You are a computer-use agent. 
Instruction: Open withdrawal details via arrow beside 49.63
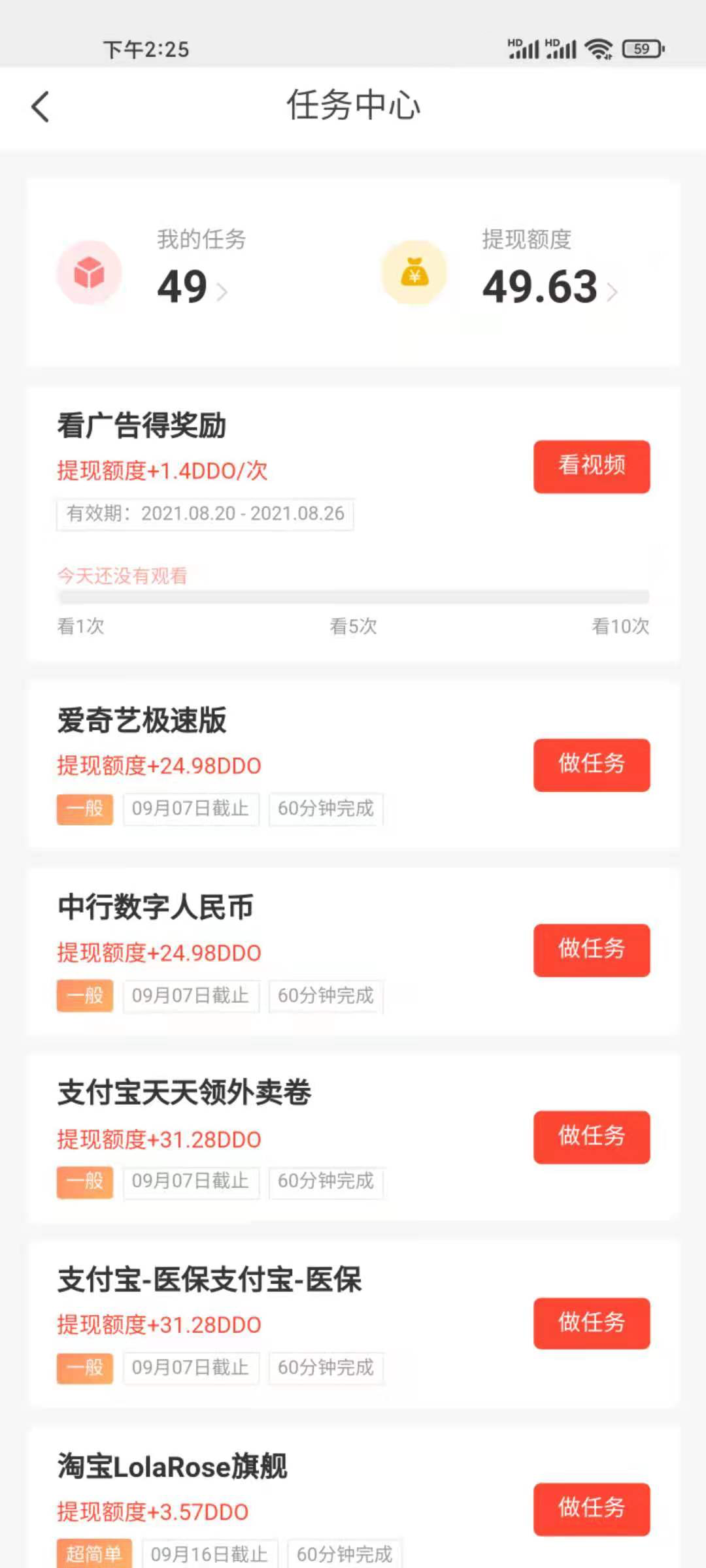(x=613, y=292)
